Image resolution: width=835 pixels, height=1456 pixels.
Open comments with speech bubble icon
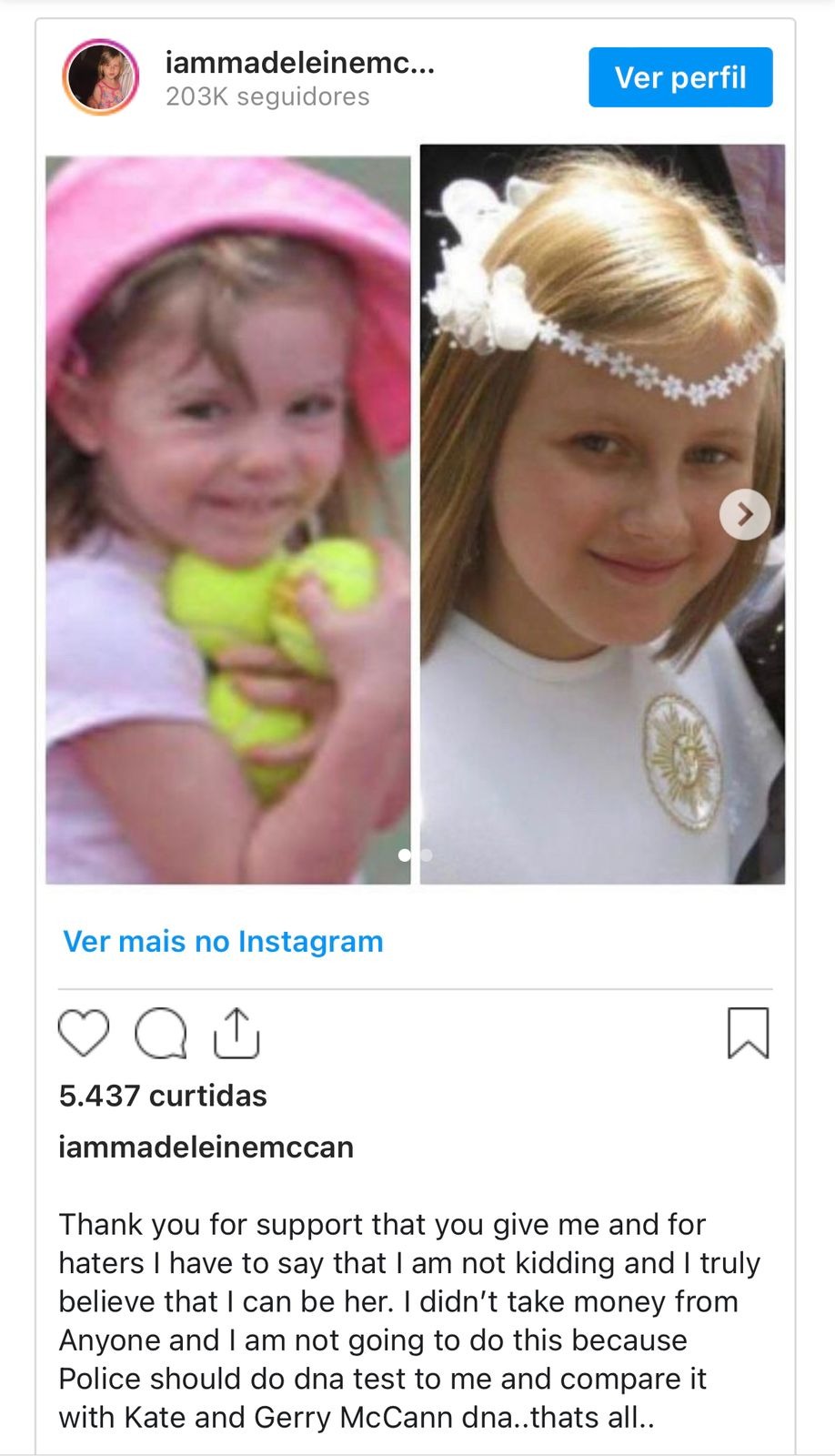click(161, 1034)
